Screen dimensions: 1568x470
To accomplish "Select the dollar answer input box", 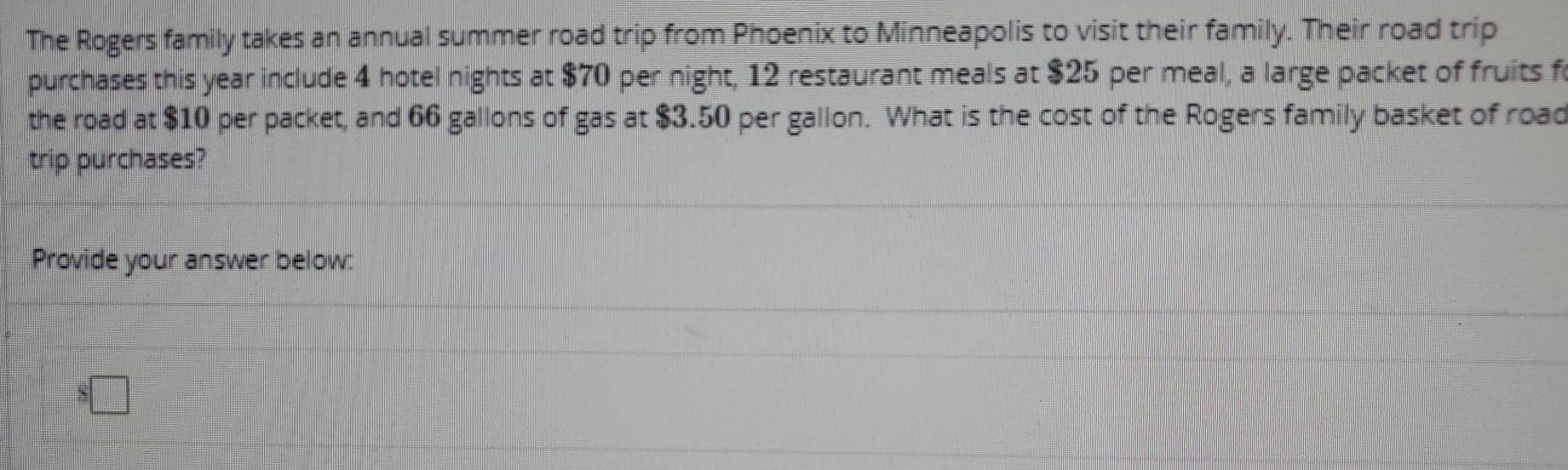I will [x=110, y=396].
